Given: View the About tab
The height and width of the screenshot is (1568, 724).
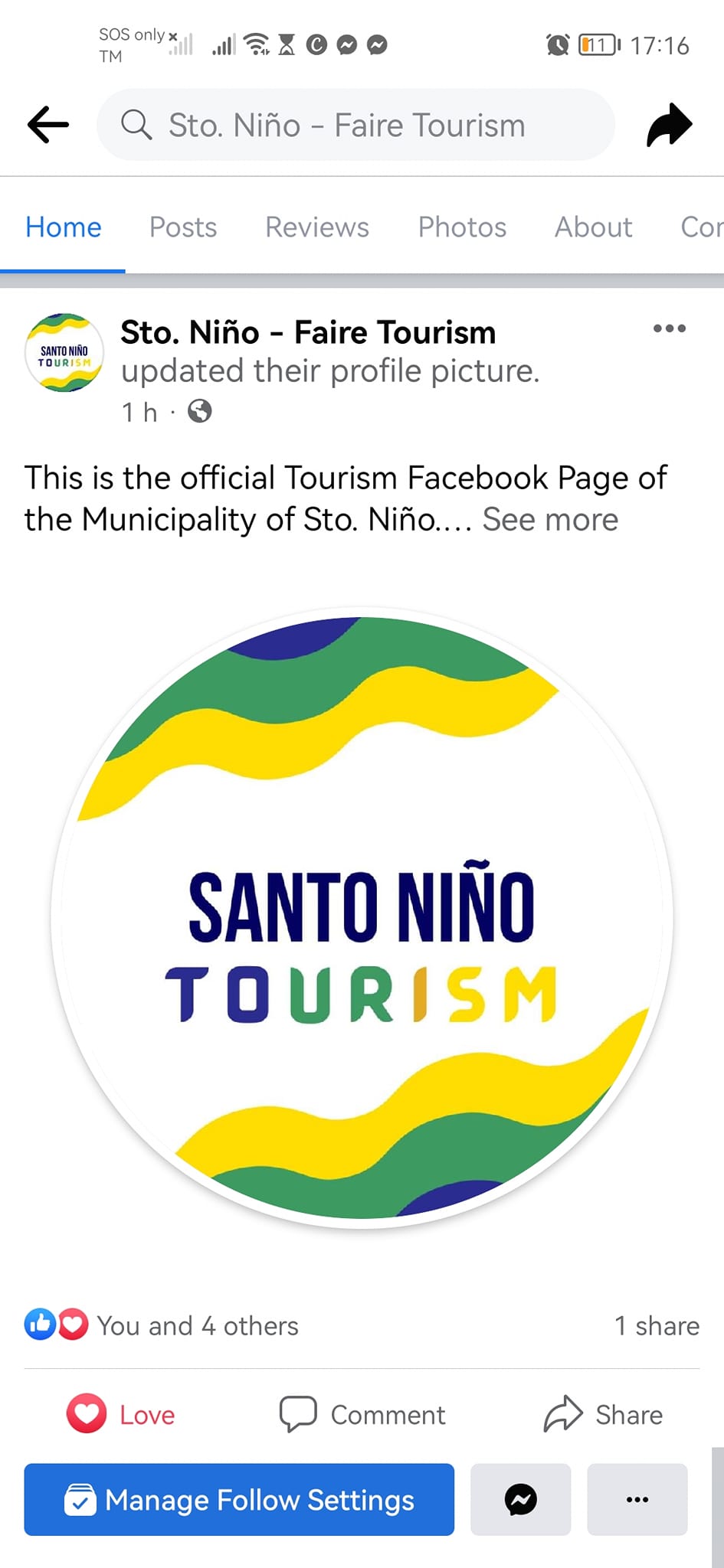Looking at the screenshot, I should click(x=594, y=227).
